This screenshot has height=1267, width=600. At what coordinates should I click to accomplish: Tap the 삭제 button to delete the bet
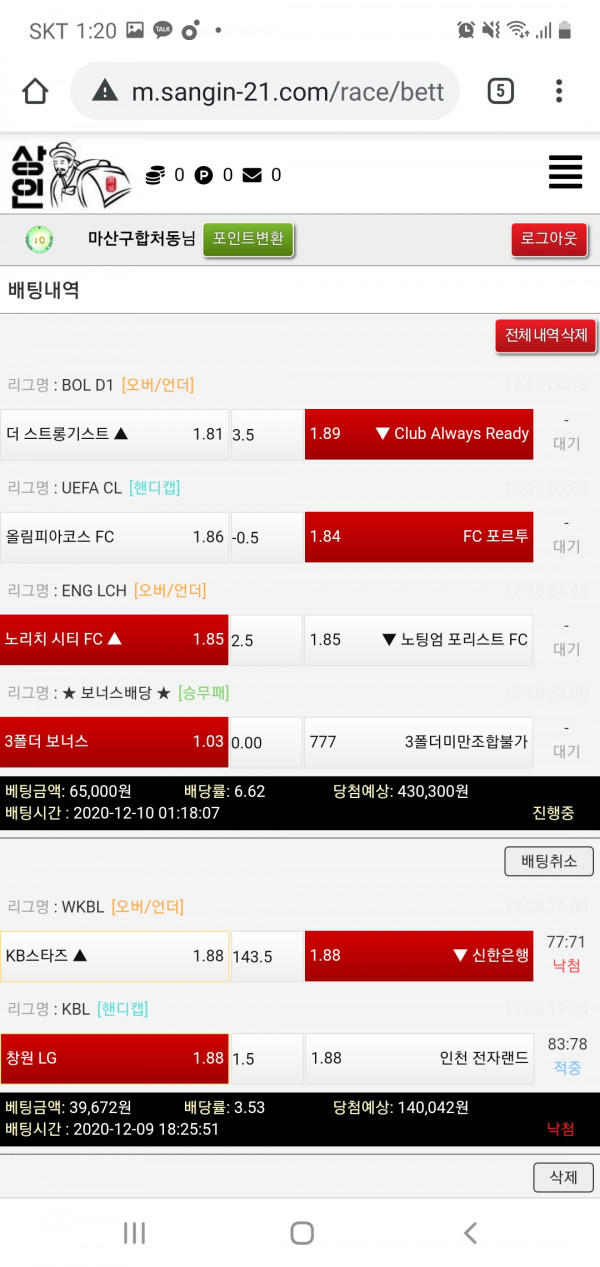[563, 1177]
